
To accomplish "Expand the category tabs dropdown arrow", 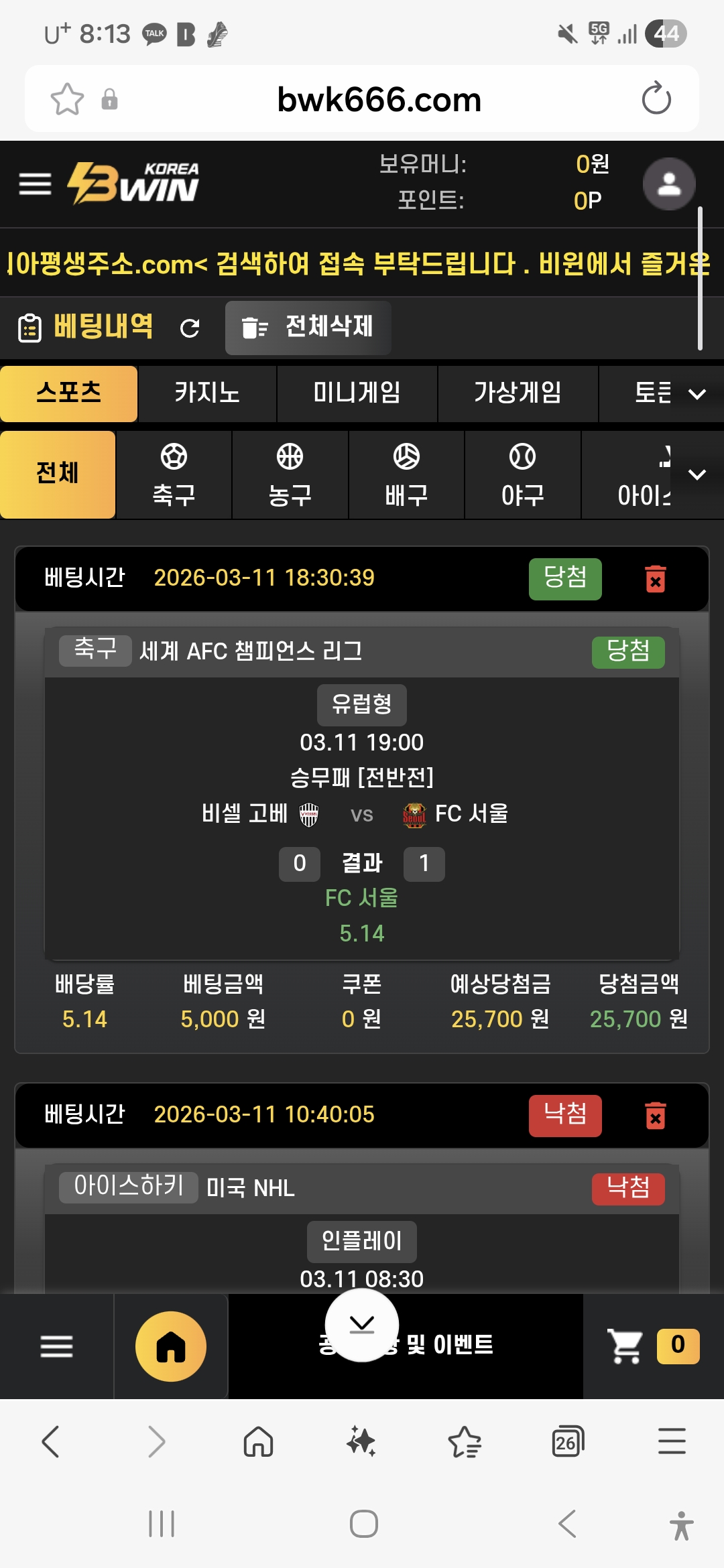I will [697, 394].
